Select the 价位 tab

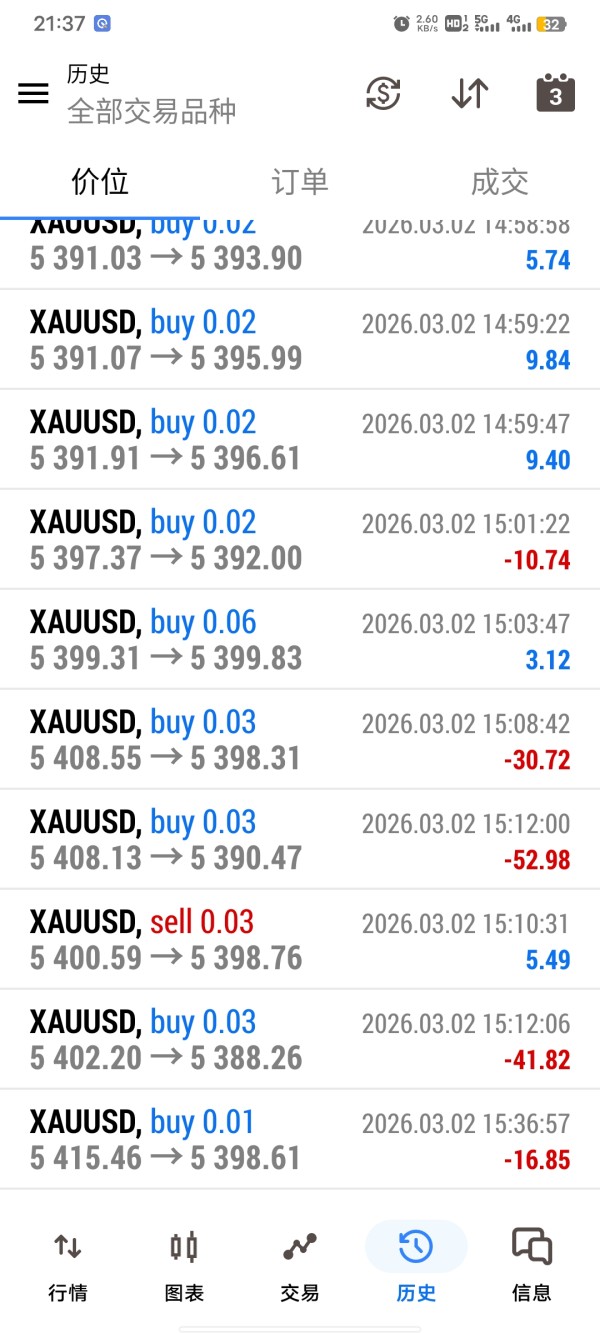pos(100,182)
